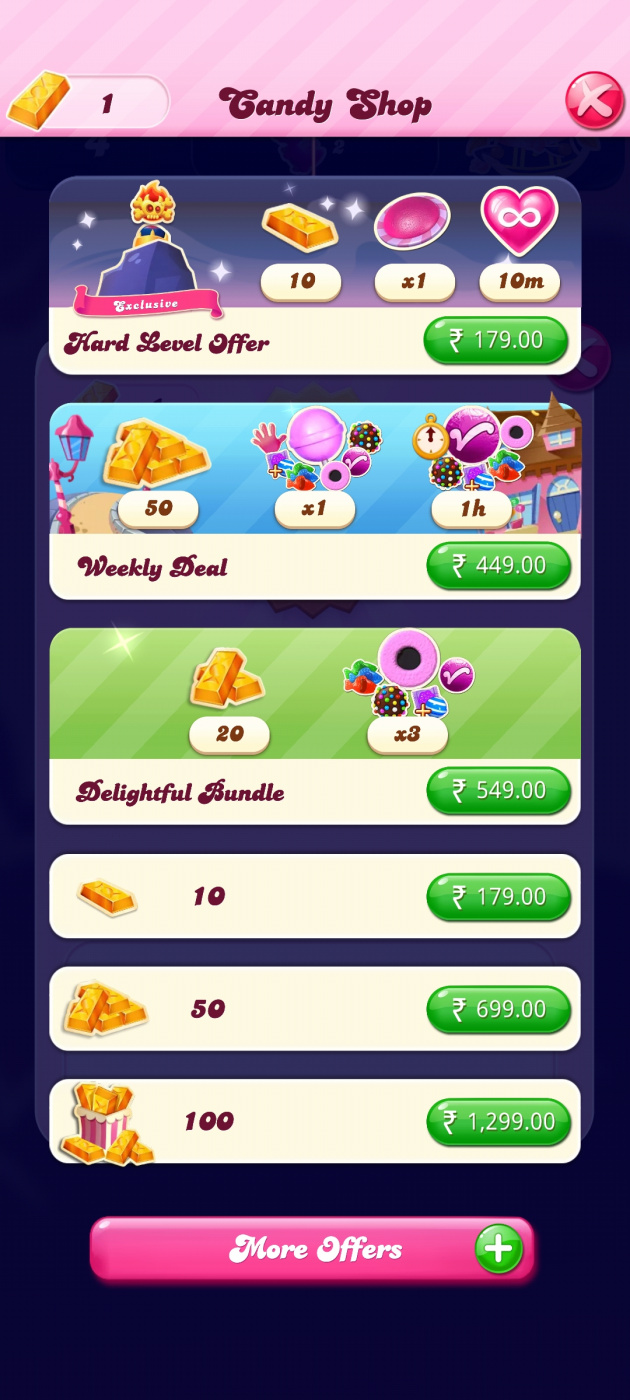
Task: Buy 10 gold bars for ₹179.00
Action: click(498, 897)
